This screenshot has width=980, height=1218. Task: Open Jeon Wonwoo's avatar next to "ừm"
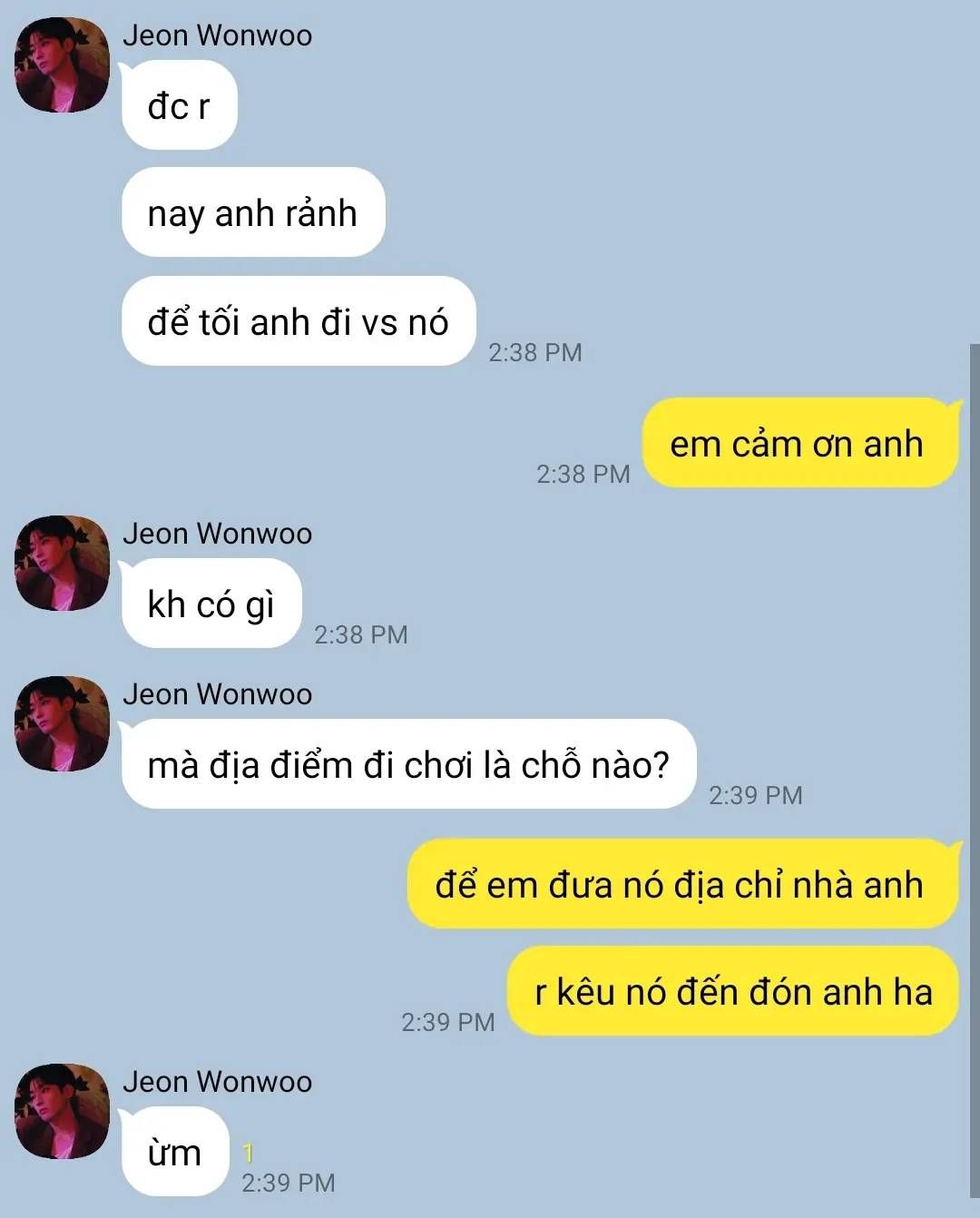(x=62, y=1112)
